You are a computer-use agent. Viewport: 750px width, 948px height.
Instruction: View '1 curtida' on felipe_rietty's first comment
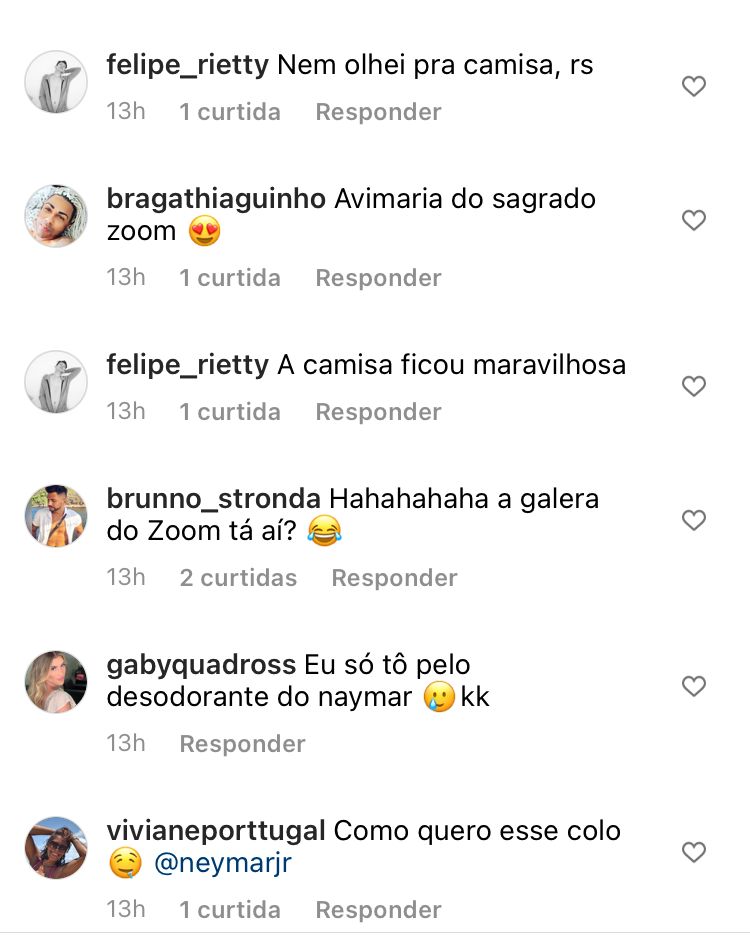(230, 112)
